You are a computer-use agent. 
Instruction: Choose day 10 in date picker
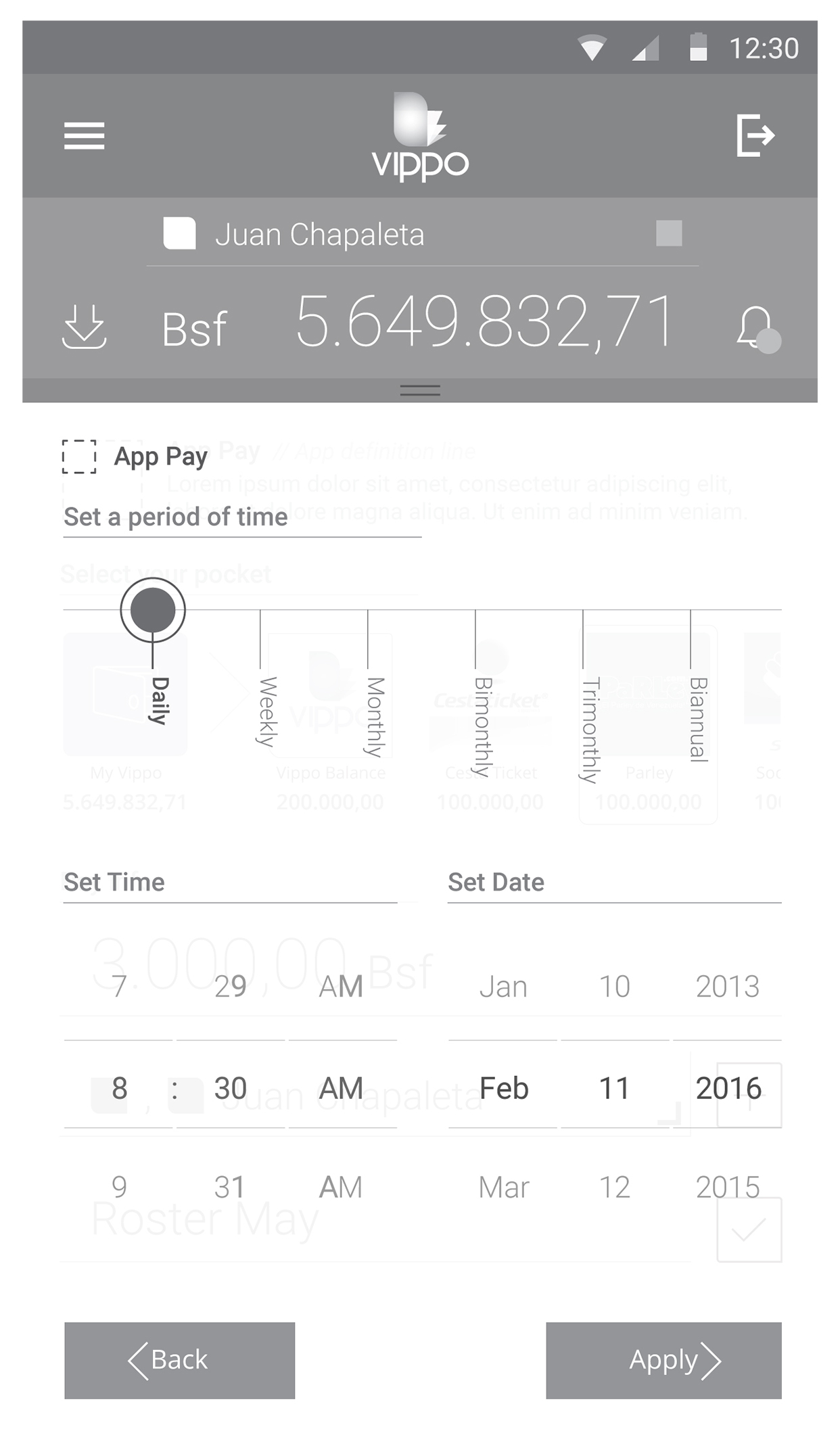614,986
